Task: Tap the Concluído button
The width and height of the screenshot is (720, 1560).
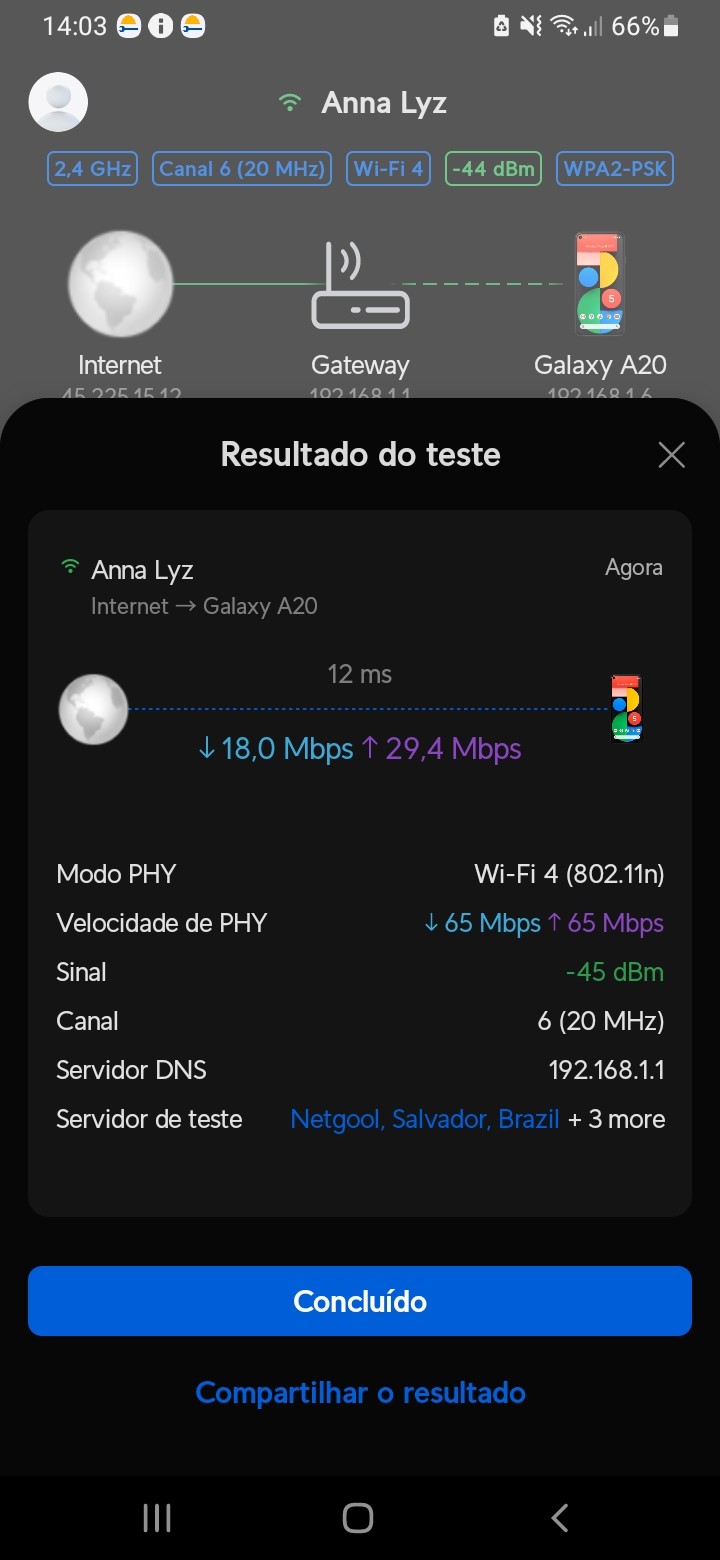Action: click(360, 1301)
